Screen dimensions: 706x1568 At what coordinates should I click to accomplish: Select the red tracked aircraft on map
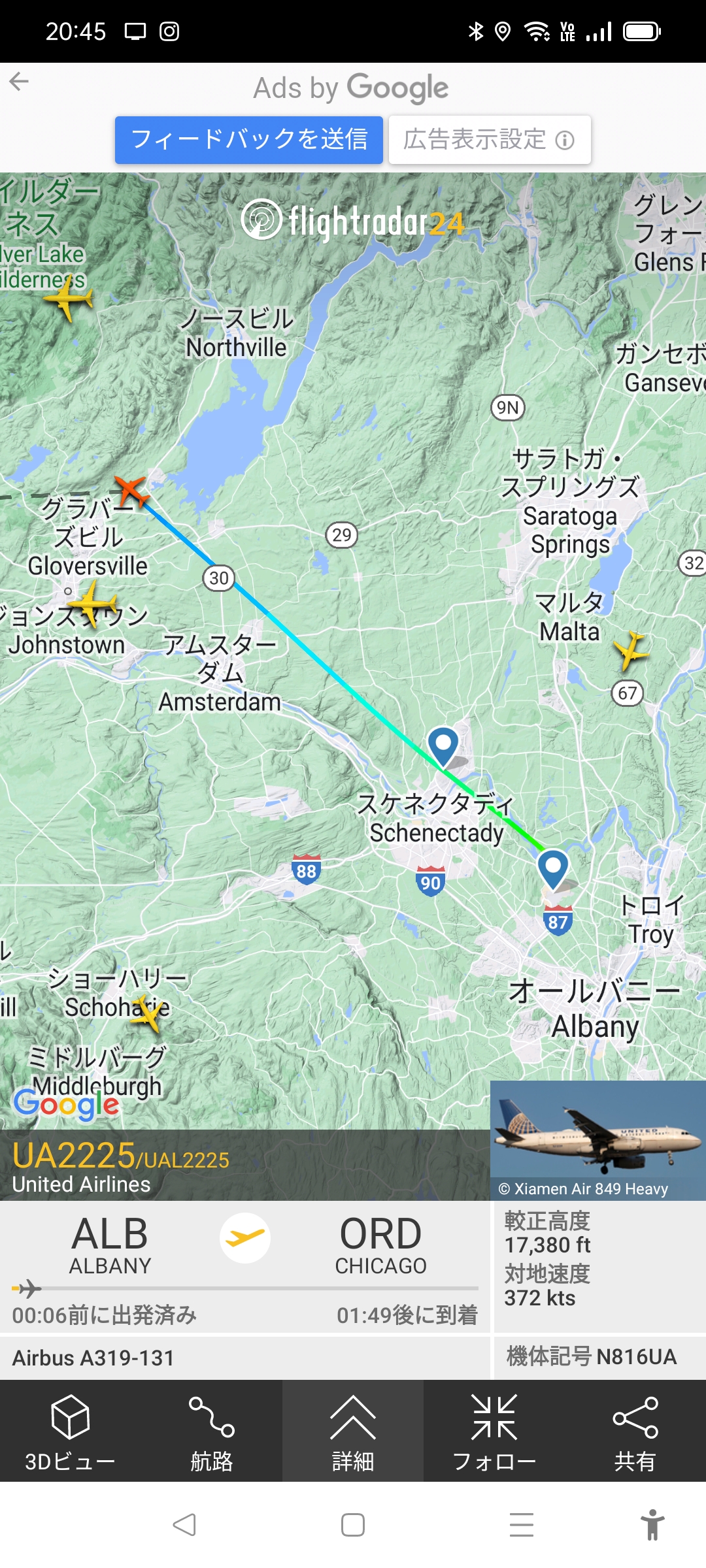coord(131,491)
